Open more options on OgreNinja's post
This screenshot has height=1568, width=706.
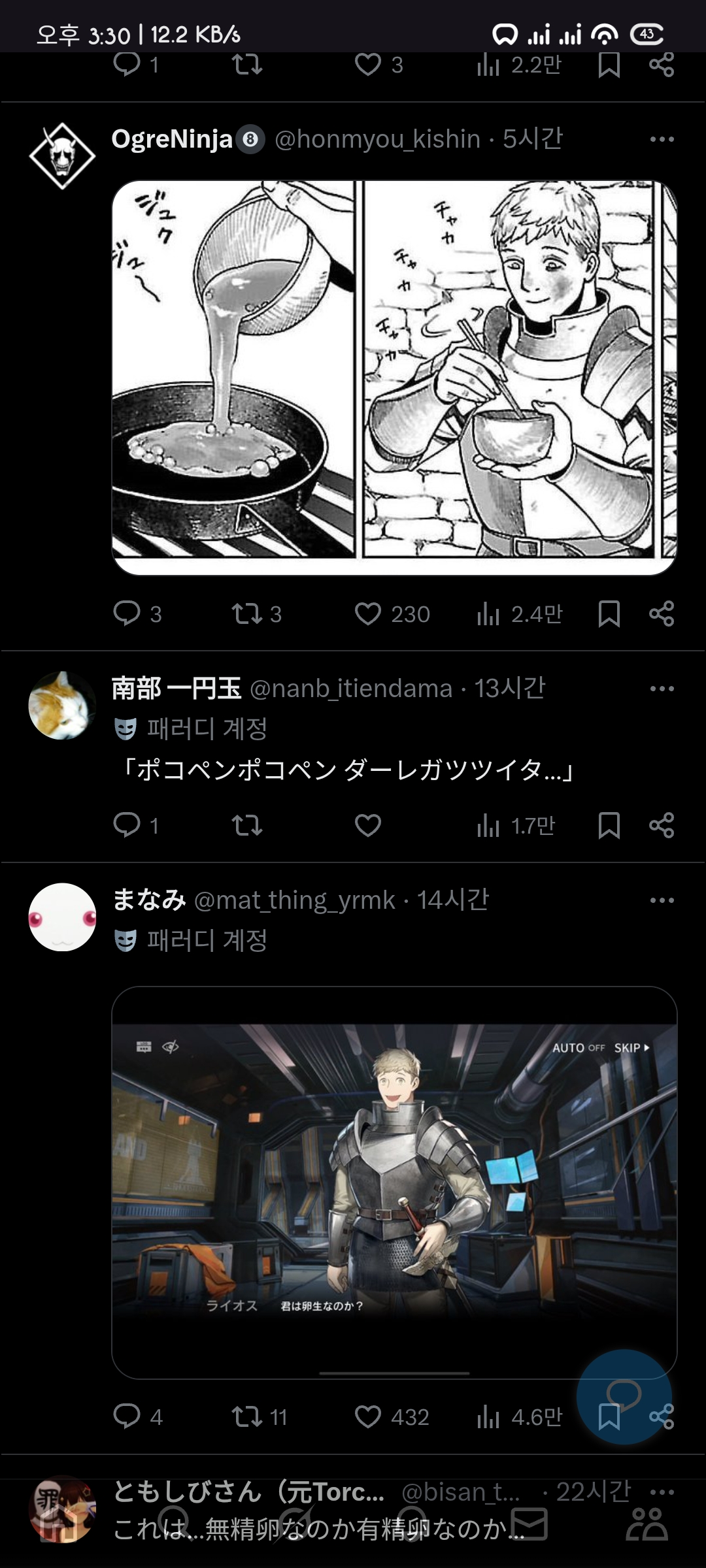pos(662,139)
